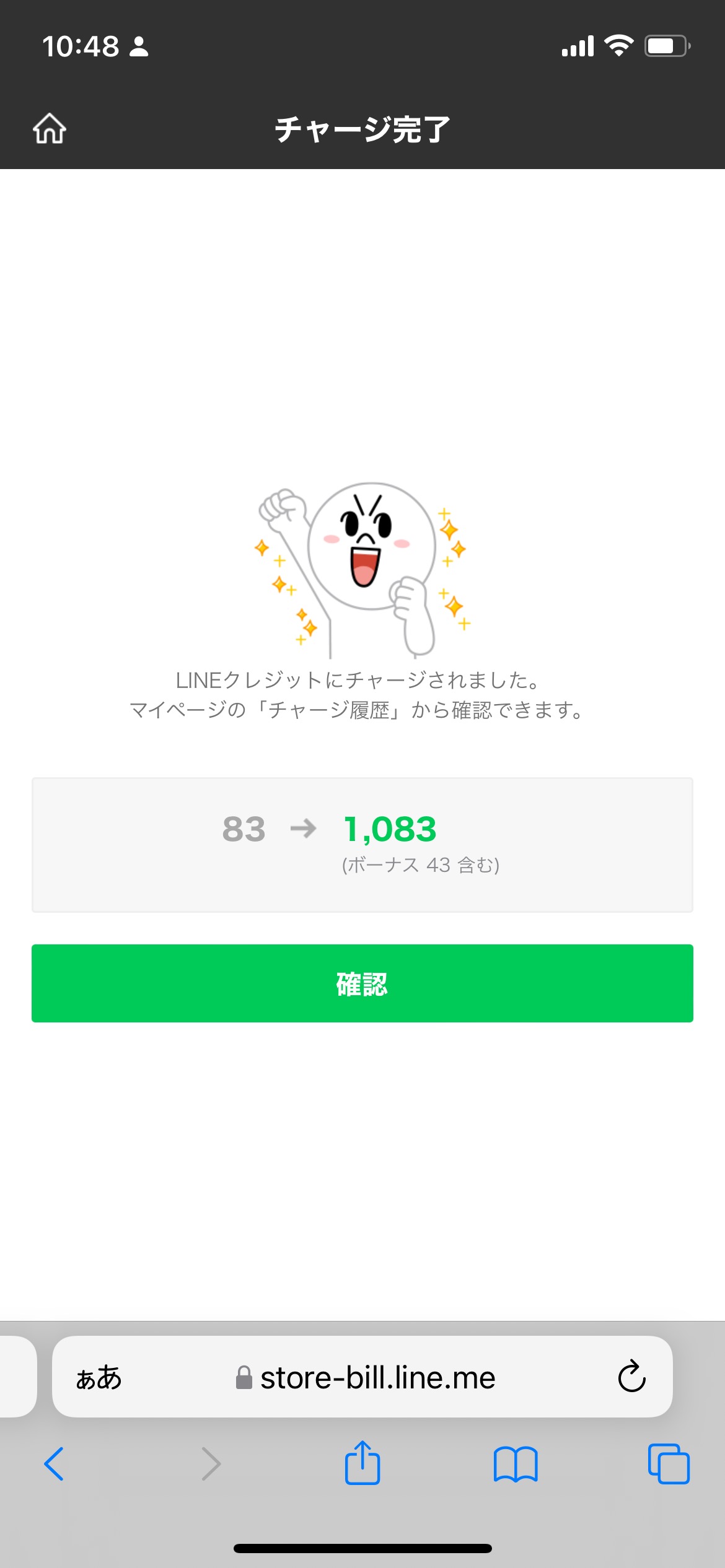Click the チャージ完了 title text
725x1568 pixels.
[x=362, y=129]
